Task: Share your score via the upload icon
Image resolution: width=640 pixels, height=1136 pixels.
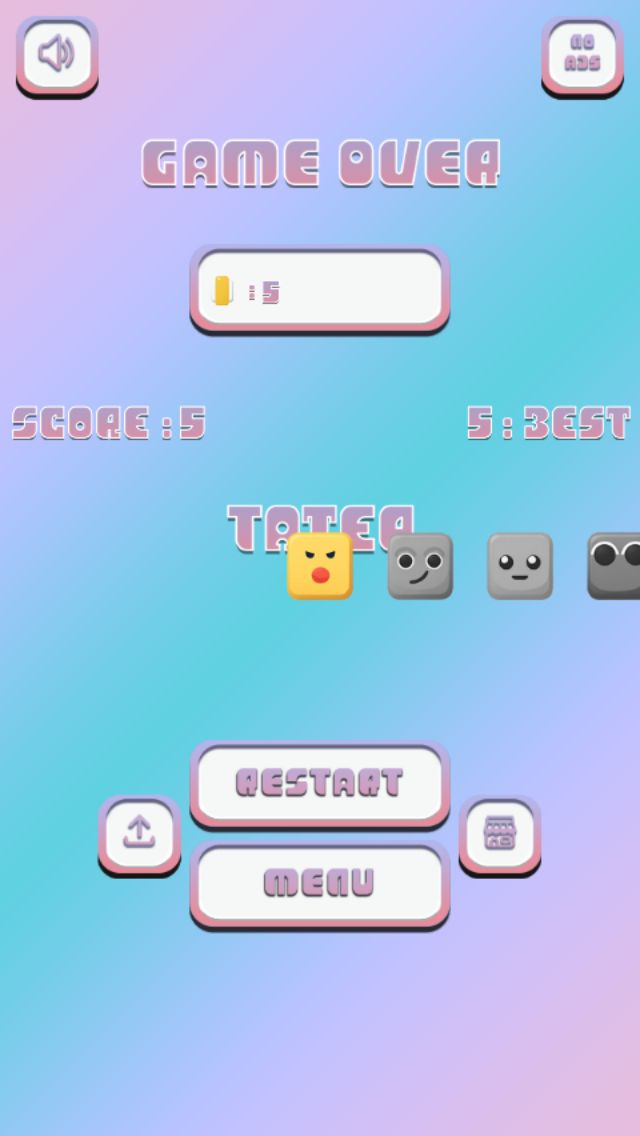Action: 139,835
